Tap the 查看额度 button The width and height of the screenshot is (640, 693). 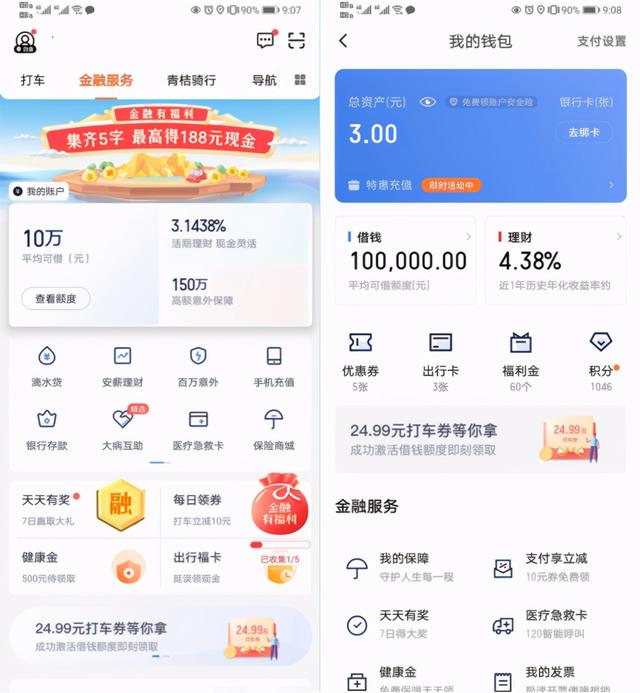tap(55, 298)
